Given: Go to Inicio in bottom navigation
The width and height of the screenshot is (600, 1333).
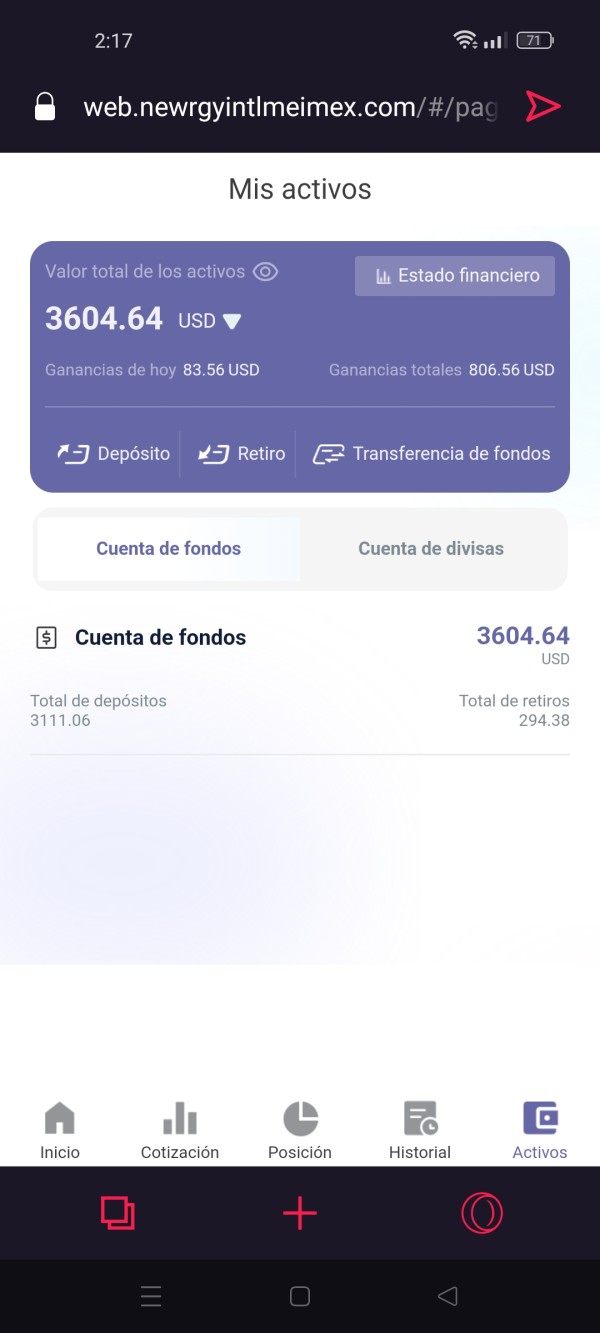Looking at the screenshot, I should coord(60,1131).
